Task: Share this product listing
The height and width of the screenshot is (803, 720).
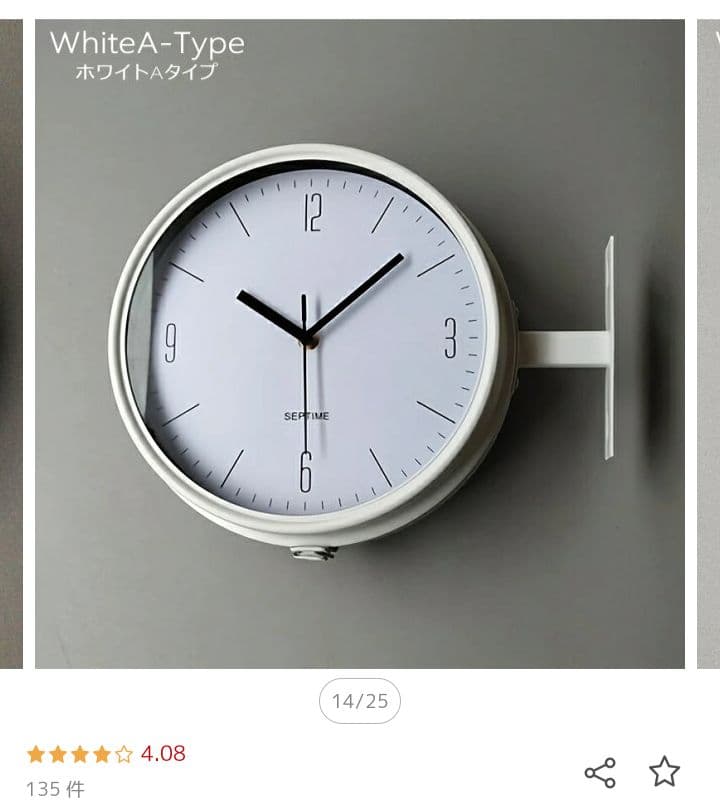Action: pyautogui.click(x=600, y=772)
